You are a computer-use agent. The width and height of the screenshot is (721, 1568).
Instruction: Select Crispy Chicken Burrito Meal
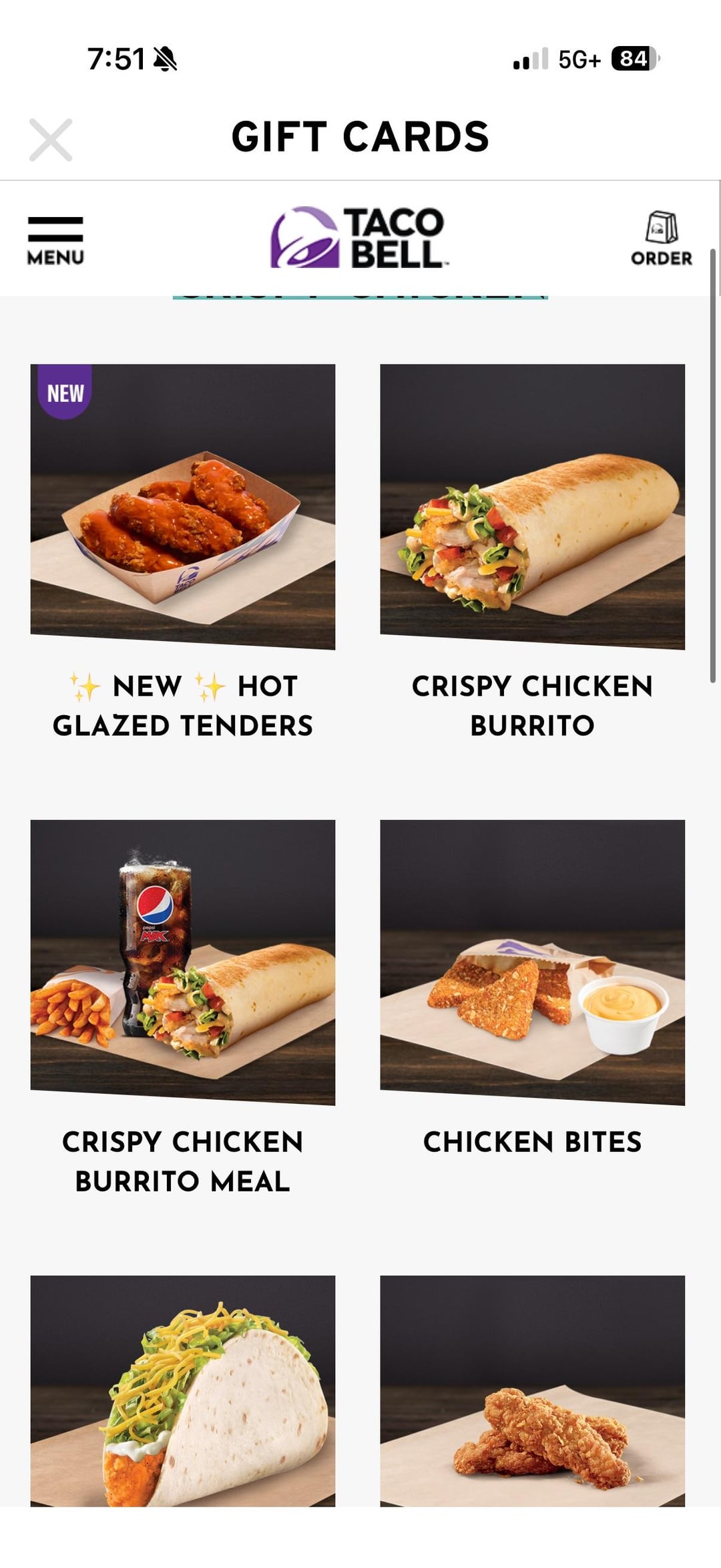[x=183, y=962]
